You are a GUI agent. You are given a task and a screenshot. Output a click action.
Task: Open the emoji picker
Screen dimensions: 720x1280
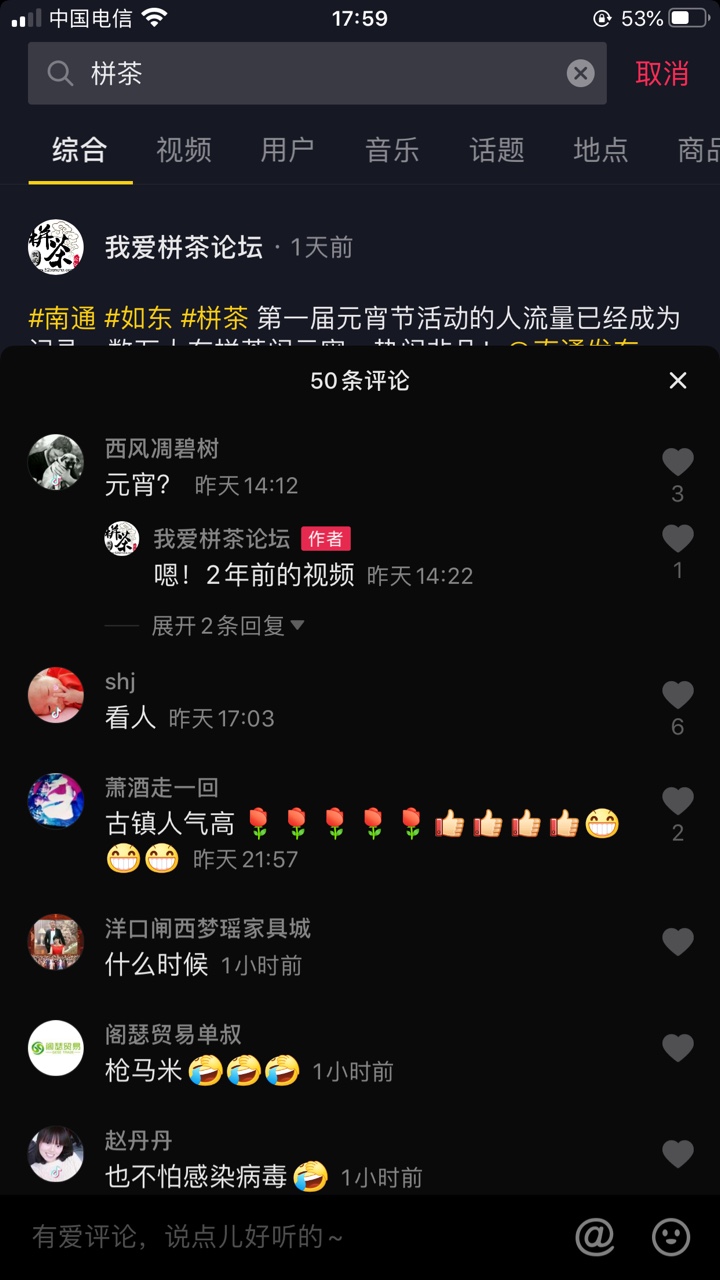[671, 1237]
